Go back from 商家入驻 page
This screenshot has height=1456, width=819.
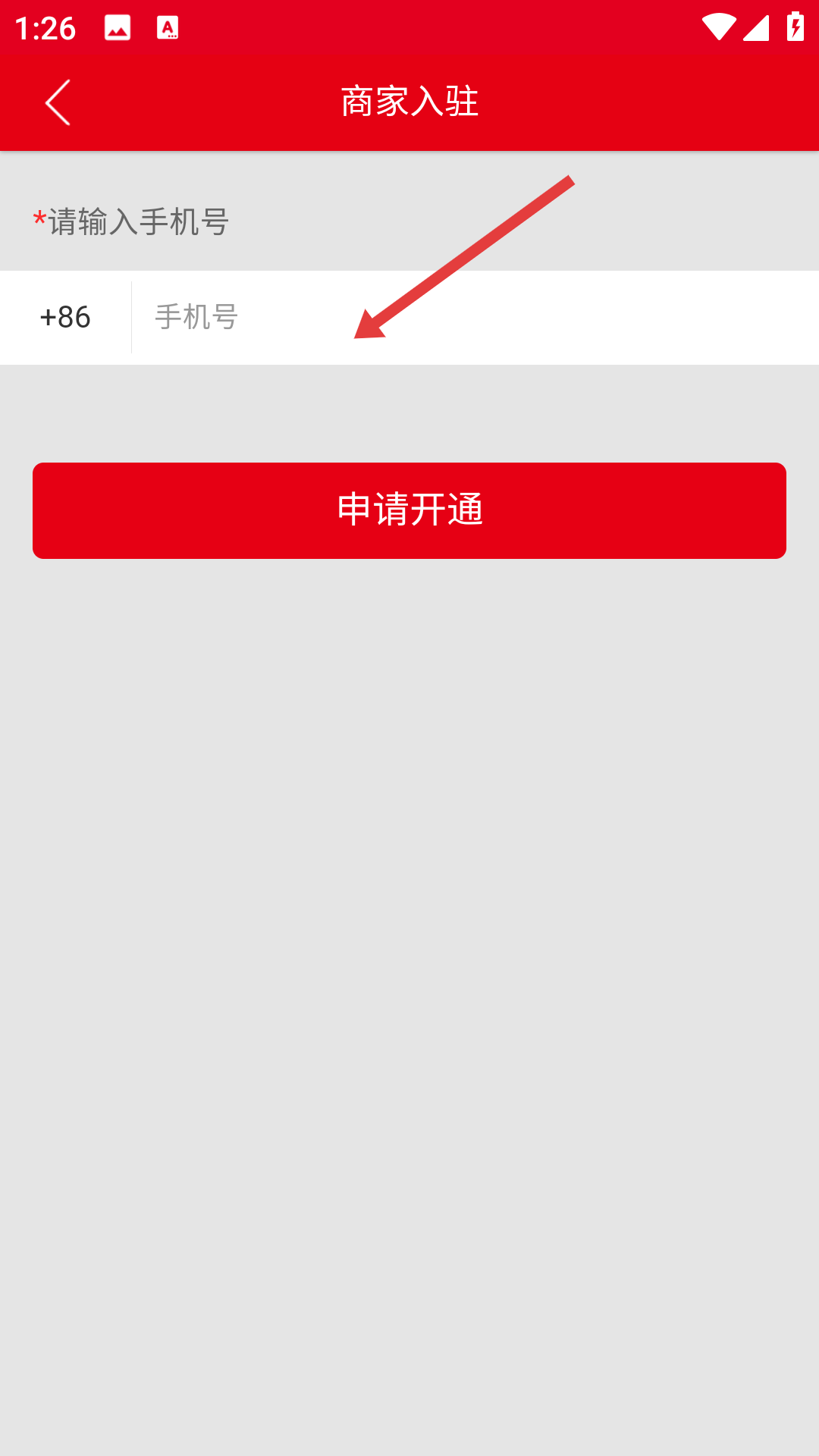click(x=58, y=102)
